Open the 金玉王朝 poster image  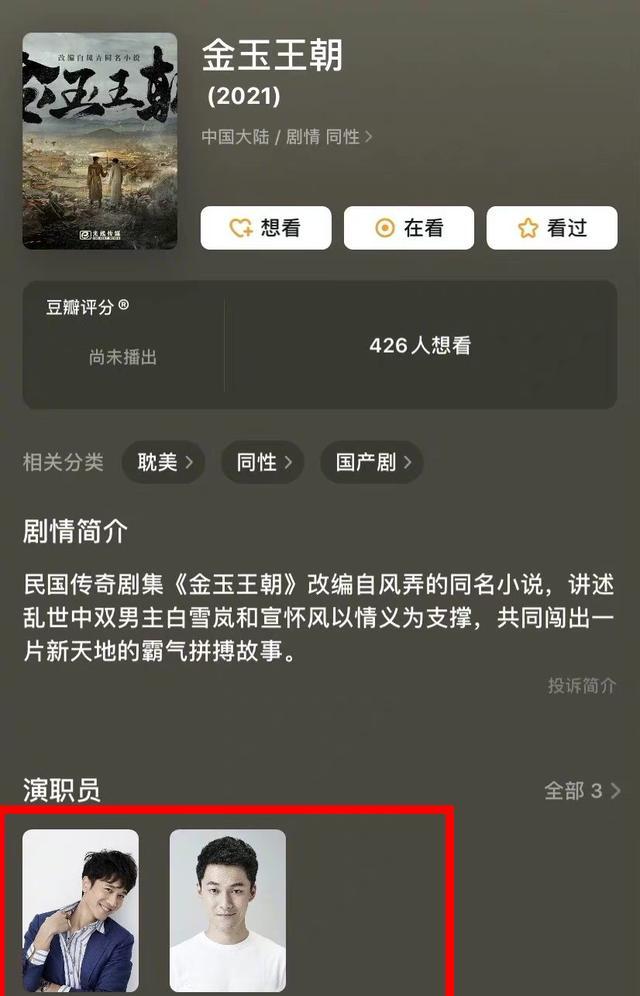pos(100,141)
